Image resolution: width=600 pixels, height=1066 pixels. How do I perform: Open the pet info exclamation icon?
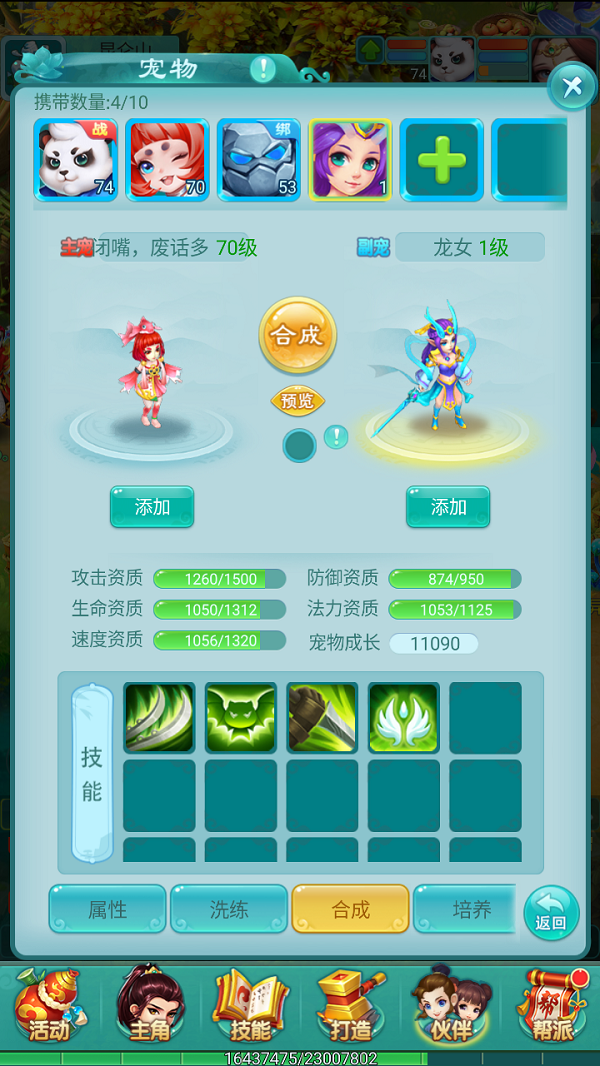pyautogui.click(x=263, y=69)
